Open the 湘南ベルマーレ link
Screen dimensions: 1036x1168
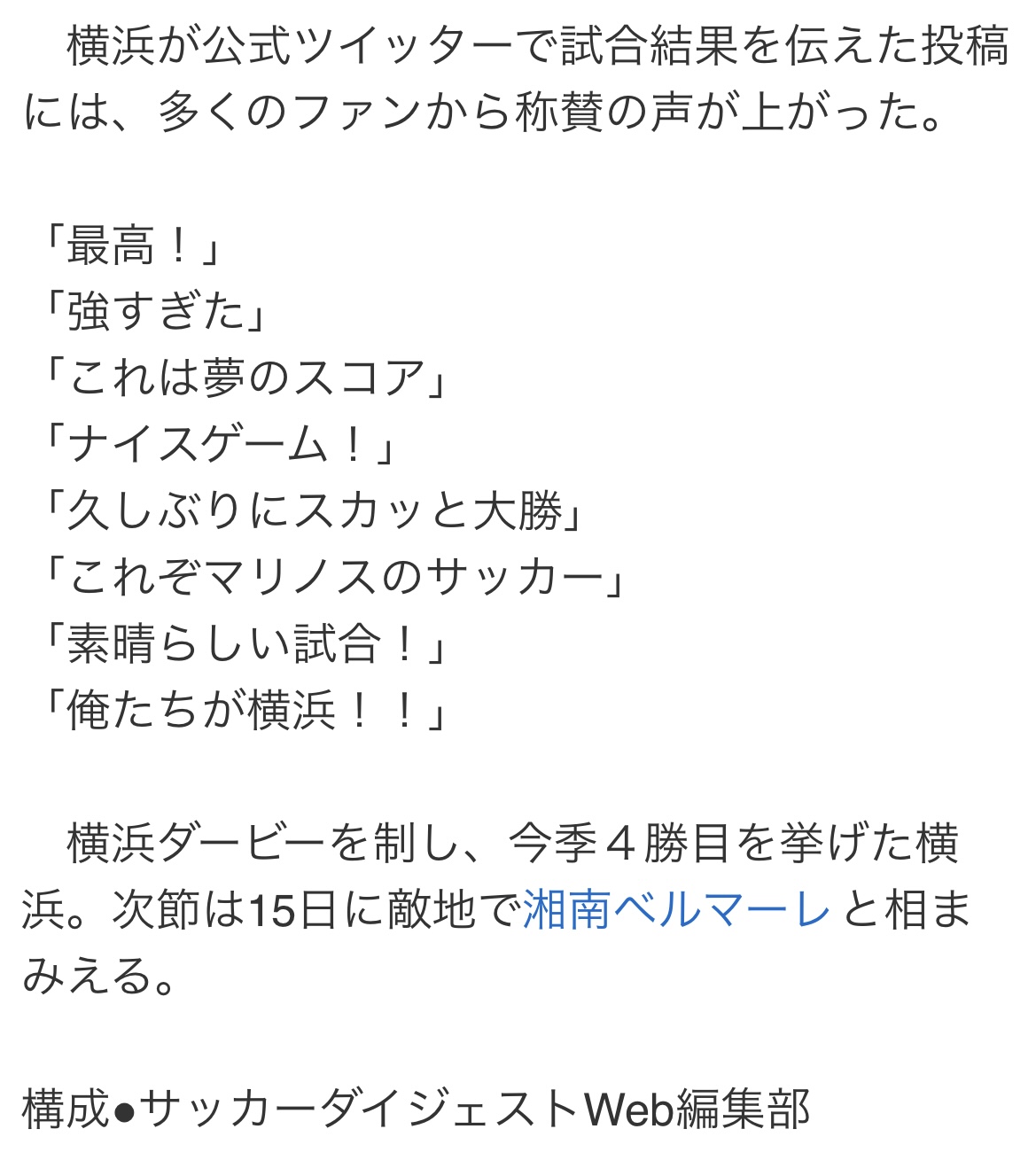coord(676,910)
